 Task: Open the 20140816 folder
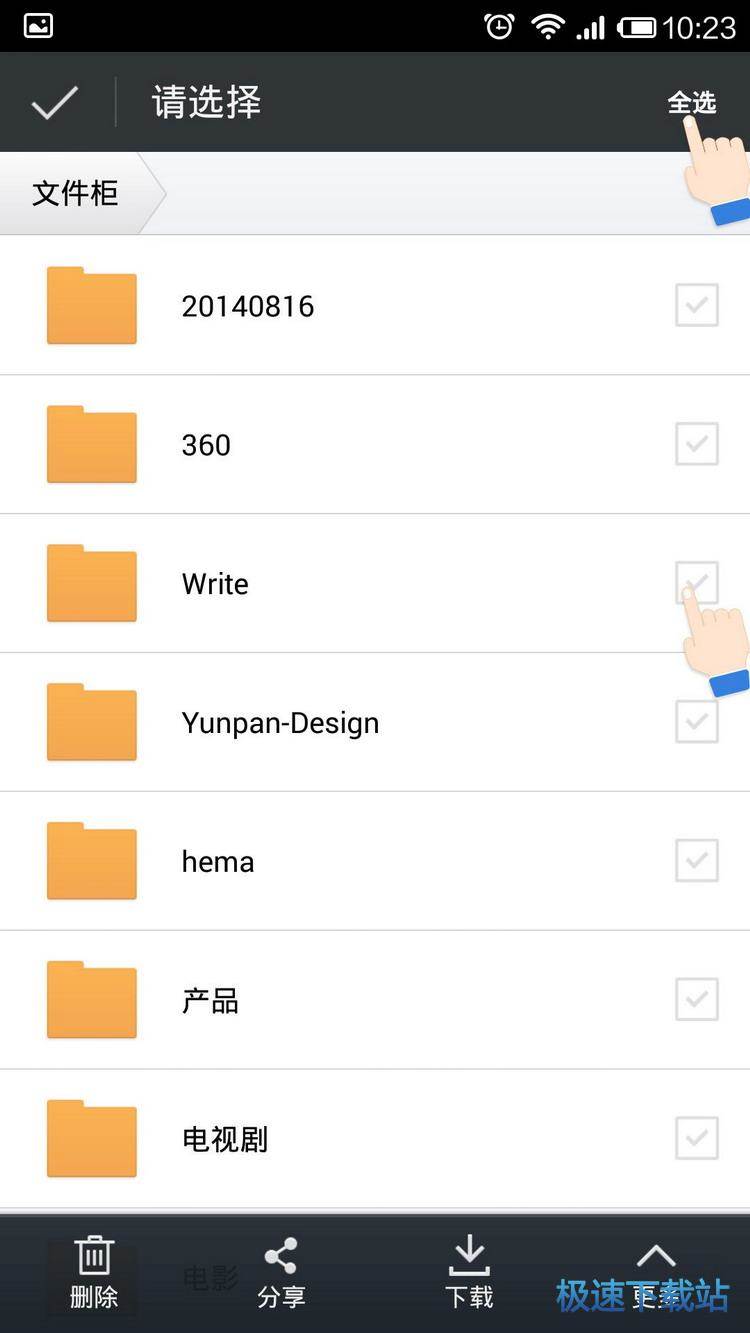pyautogui.click(x=248, y=306)
